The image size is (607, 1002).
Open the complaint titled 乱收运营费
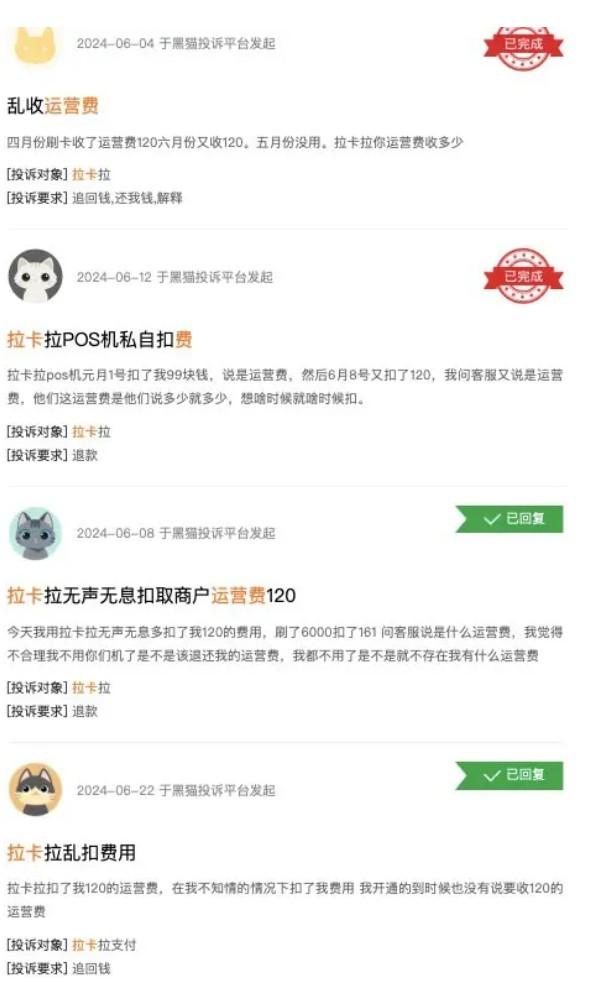(53, 106)
